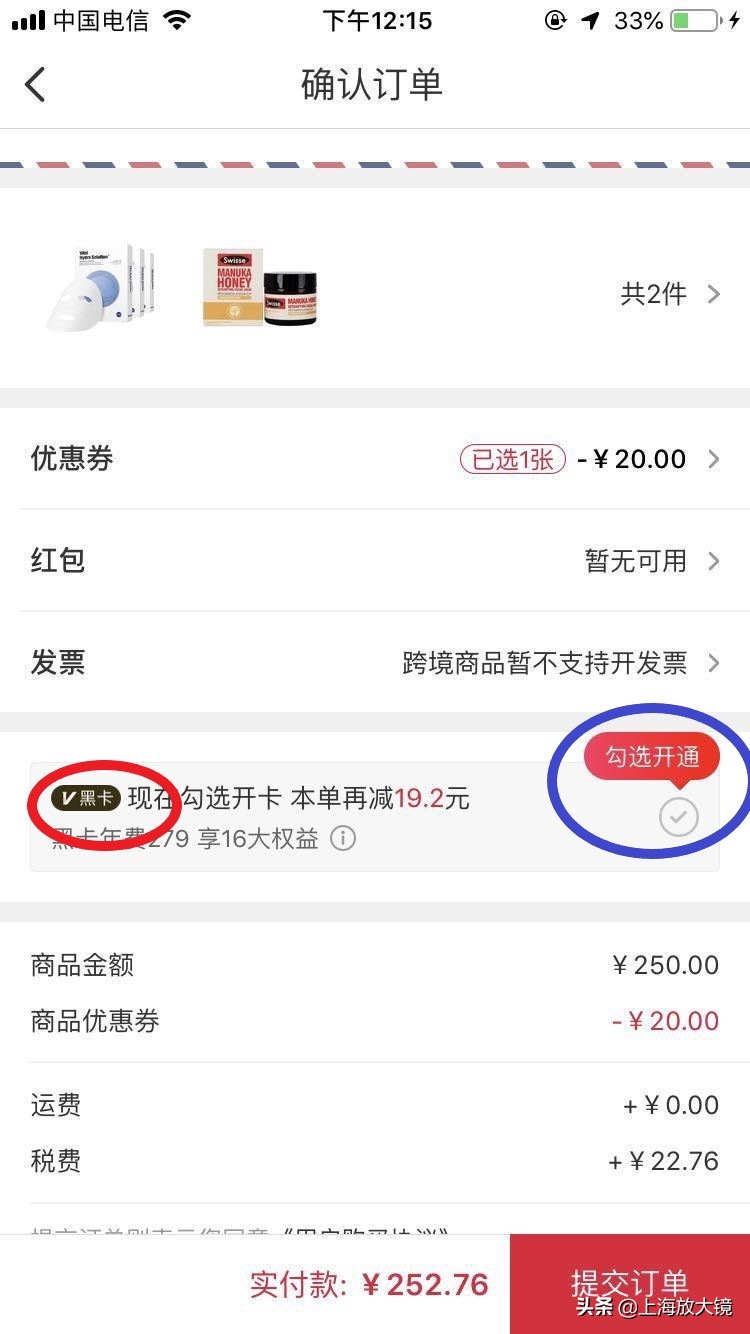The width and height of the screenshot is (750, 1334).
Task: Expand the 红包 row chevron
Action: point(716,561)
